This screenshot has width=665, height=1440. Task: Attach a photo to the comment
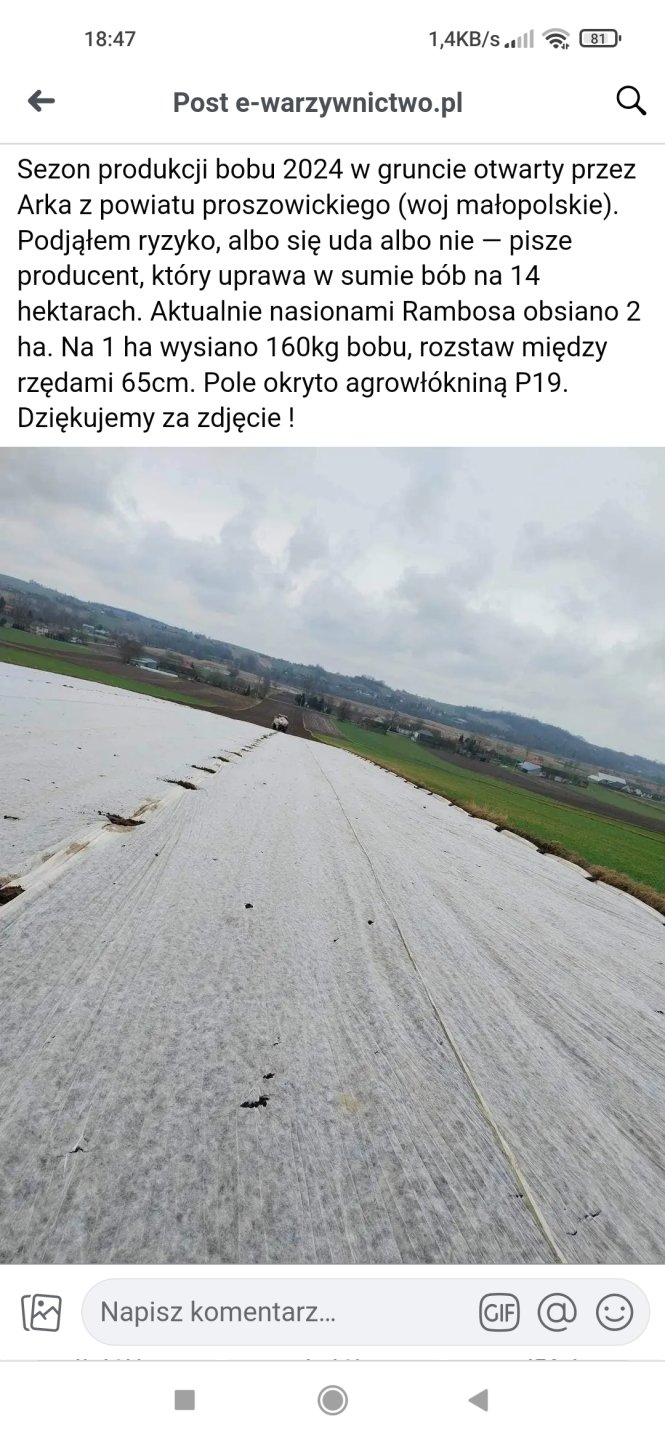[42, 1312]
